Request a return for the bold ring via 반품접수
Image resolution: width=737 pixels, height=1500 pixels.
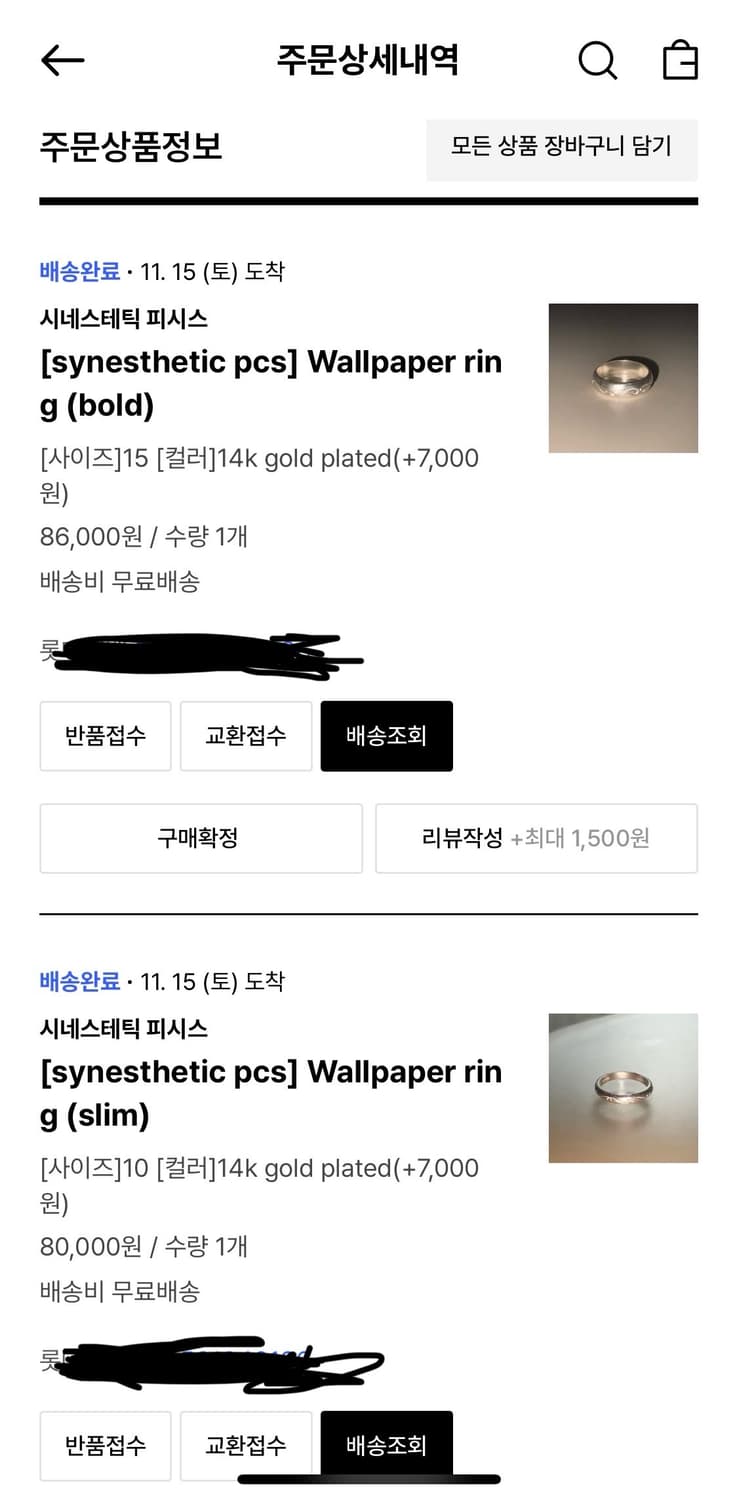[105, 736]
